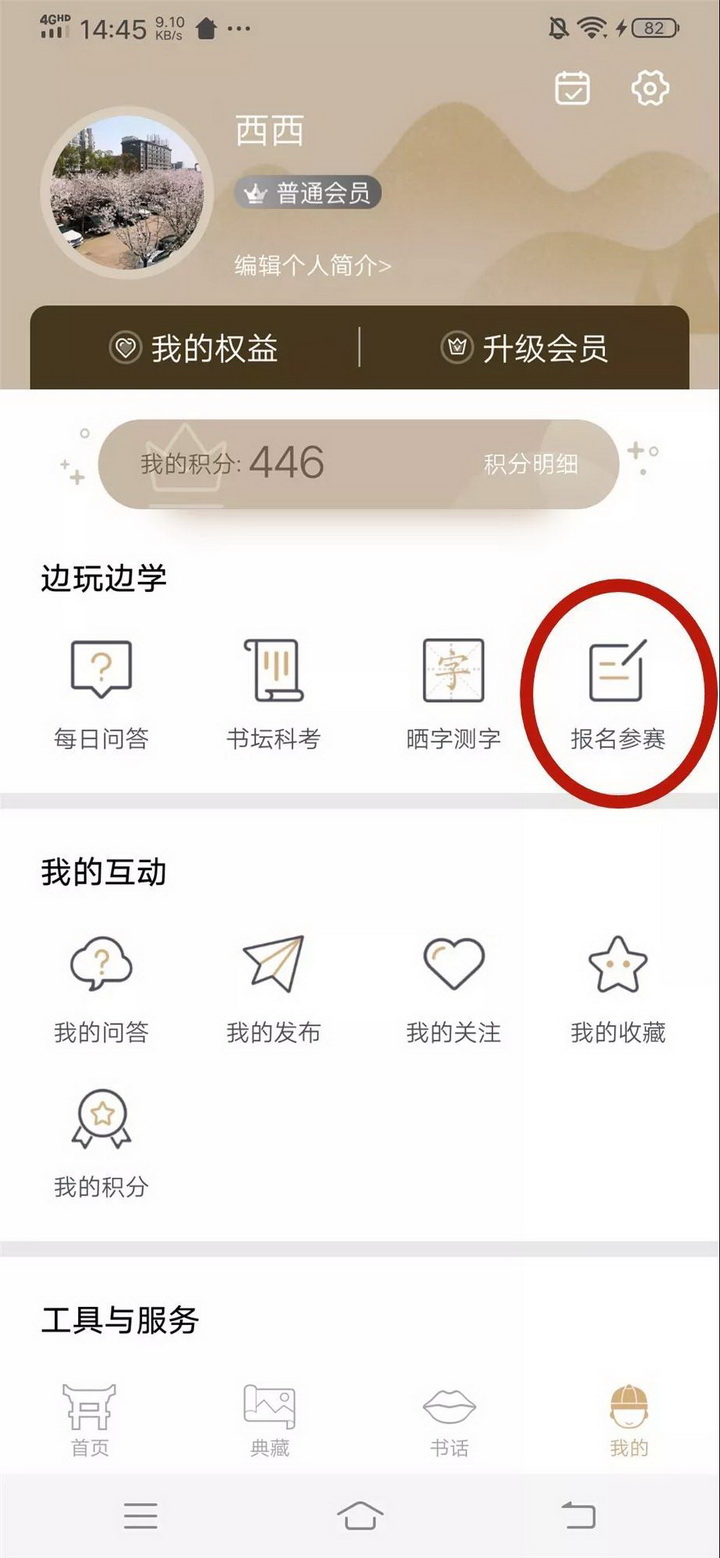
Task: Switch to the 典藏 tab
Action: point(270,1421)
